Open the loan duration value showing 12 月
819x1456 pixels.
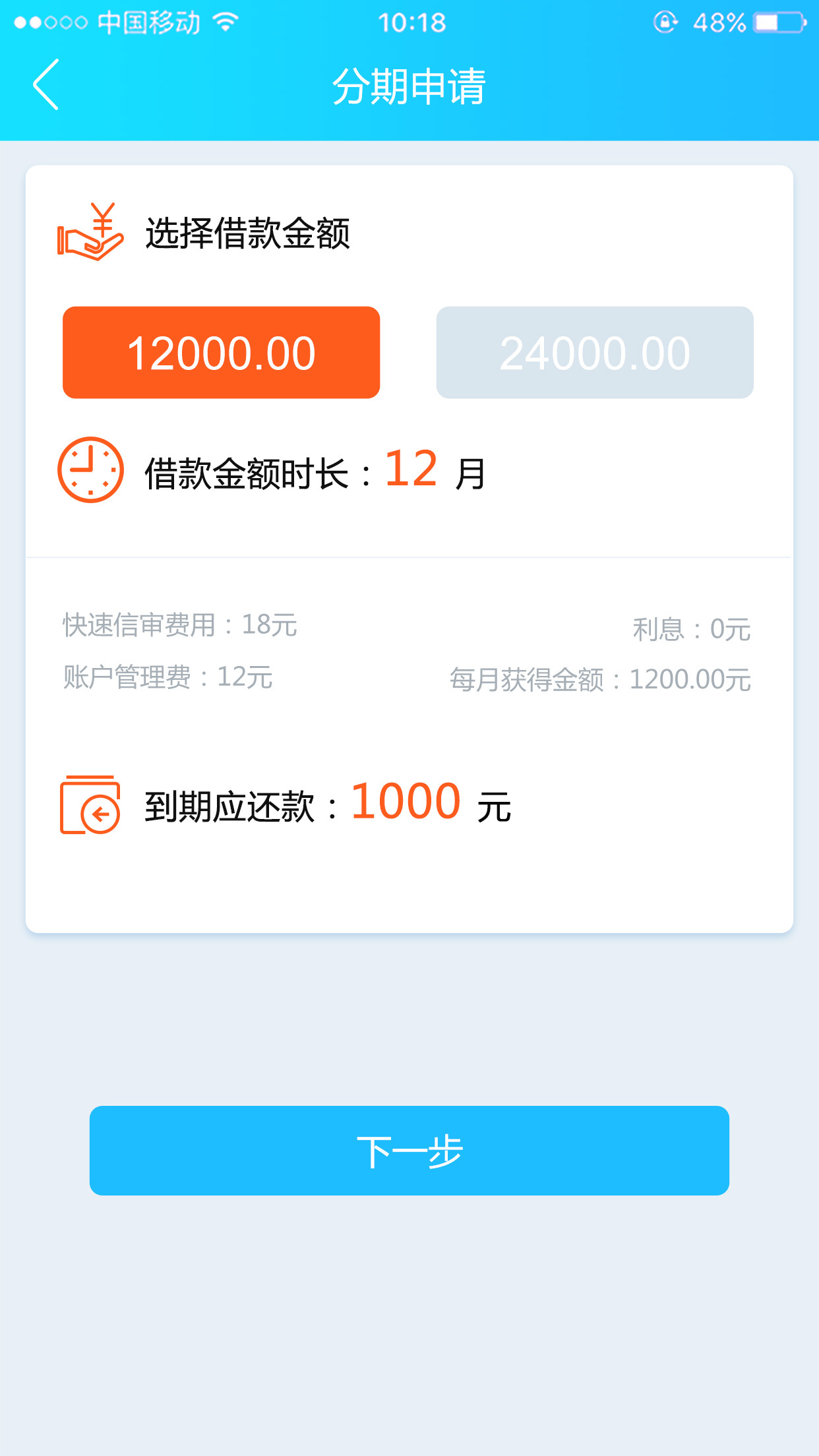(x=410, y=470)
